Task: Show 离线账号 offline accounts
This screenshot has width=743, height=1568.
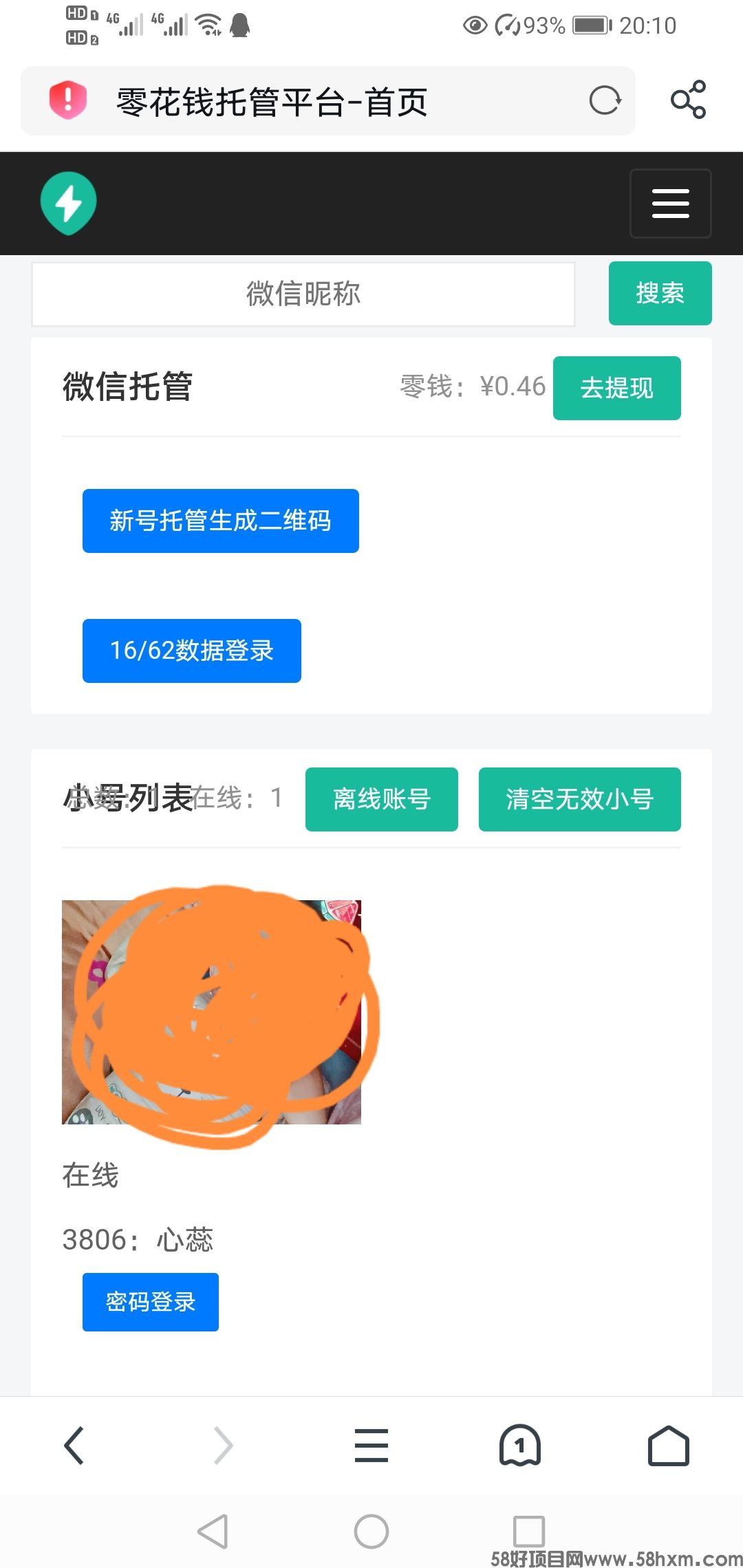Action: [381, 799]
